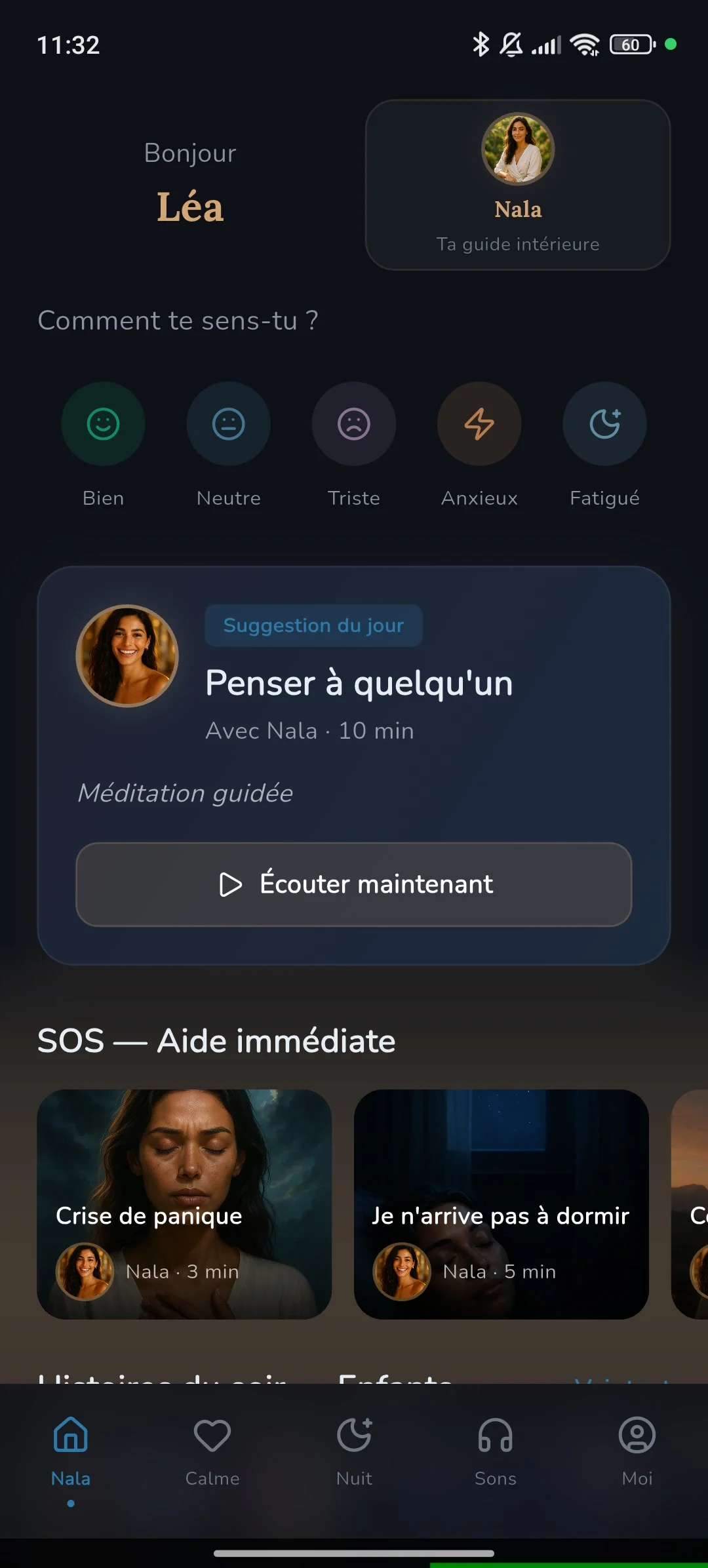
Task: Select the Bien mood
Action: (x=103, y=425)
